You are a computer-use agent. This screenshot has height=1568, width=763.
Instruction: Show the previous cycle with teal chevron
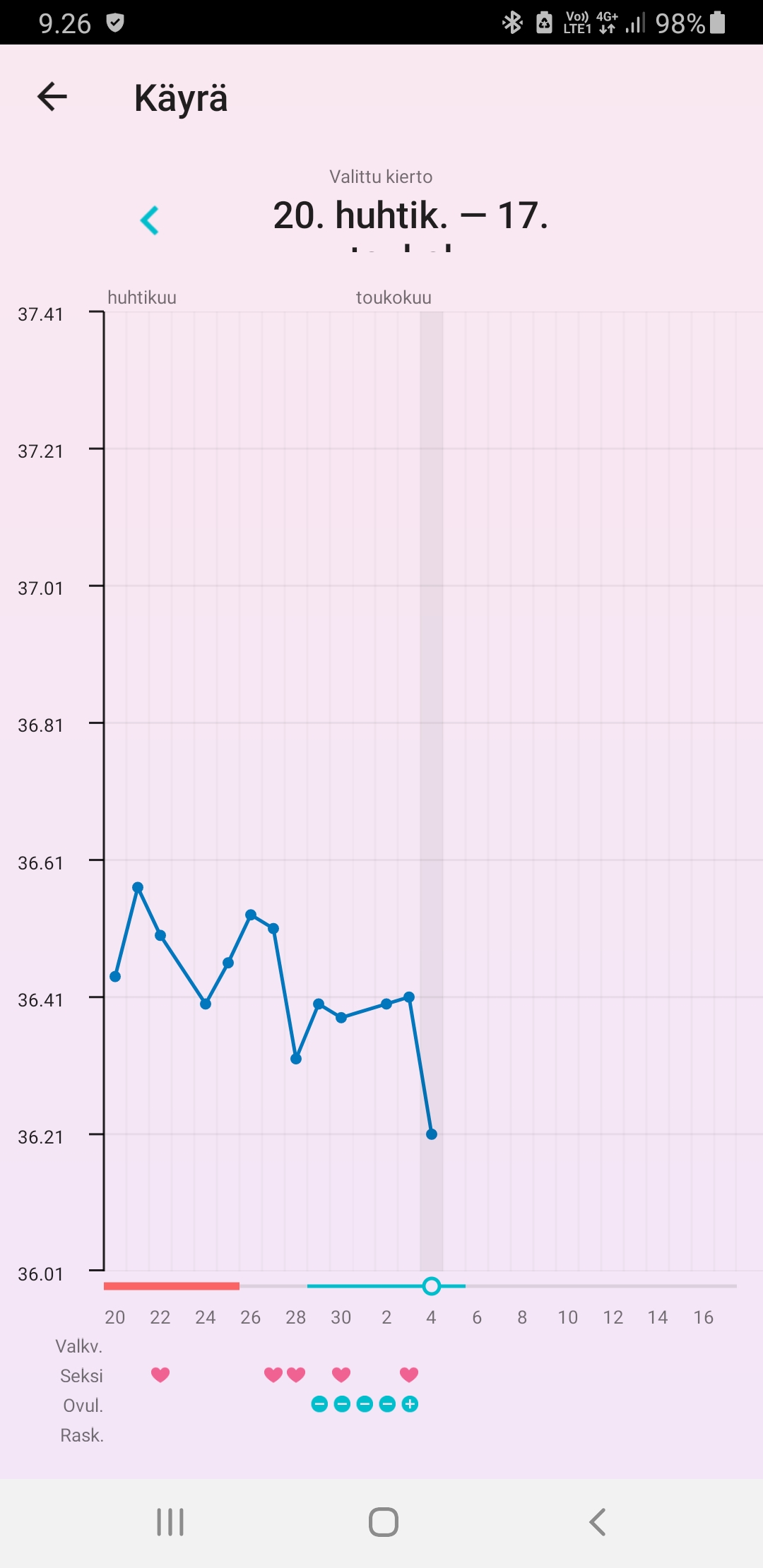pos(150,220)
